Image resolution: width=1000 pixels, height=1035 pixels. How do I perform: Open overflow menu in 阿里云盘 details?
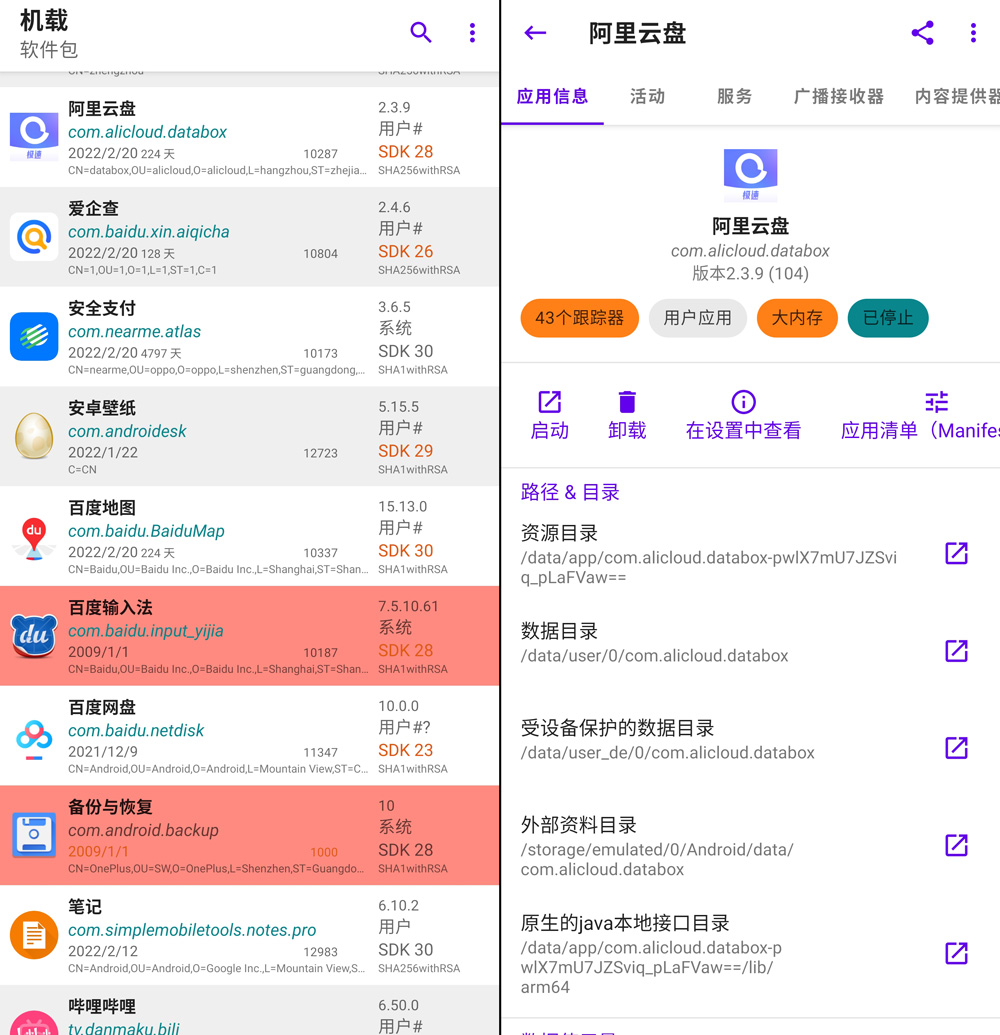tap(972, 33)
